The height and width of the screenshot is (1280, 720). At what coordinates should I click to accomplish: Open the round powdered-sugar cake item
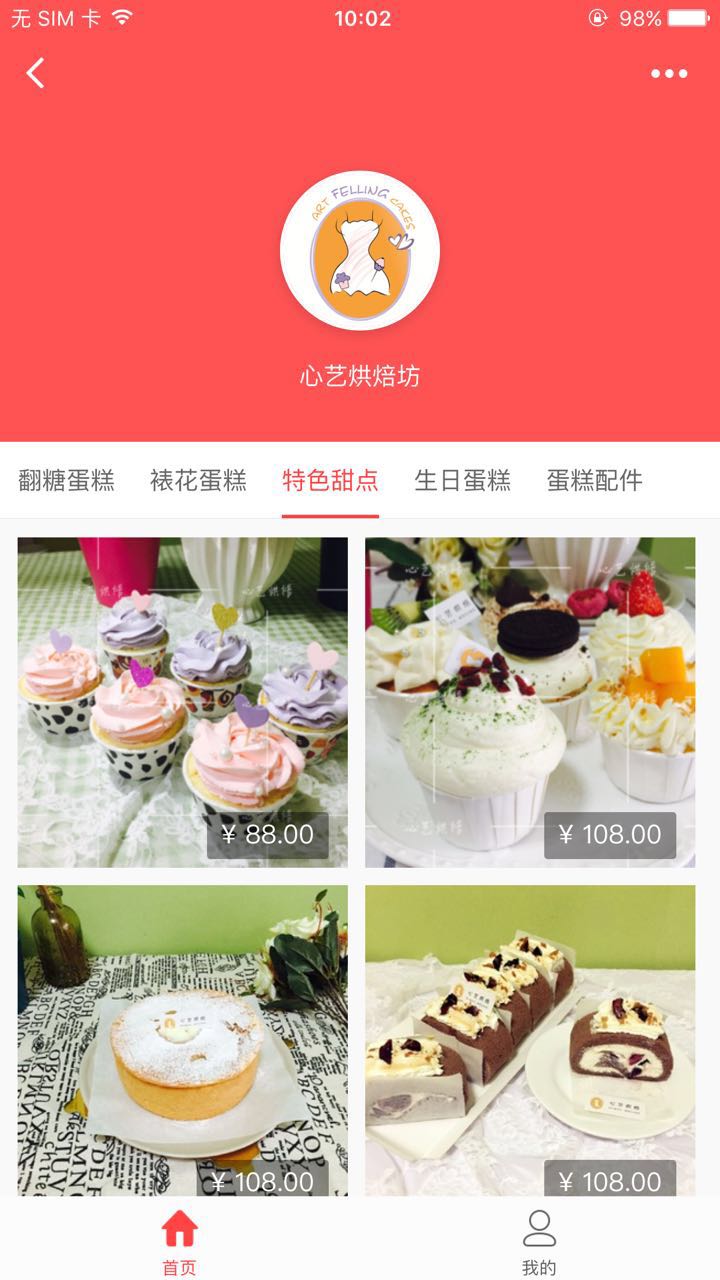(x=183, y=1040)
